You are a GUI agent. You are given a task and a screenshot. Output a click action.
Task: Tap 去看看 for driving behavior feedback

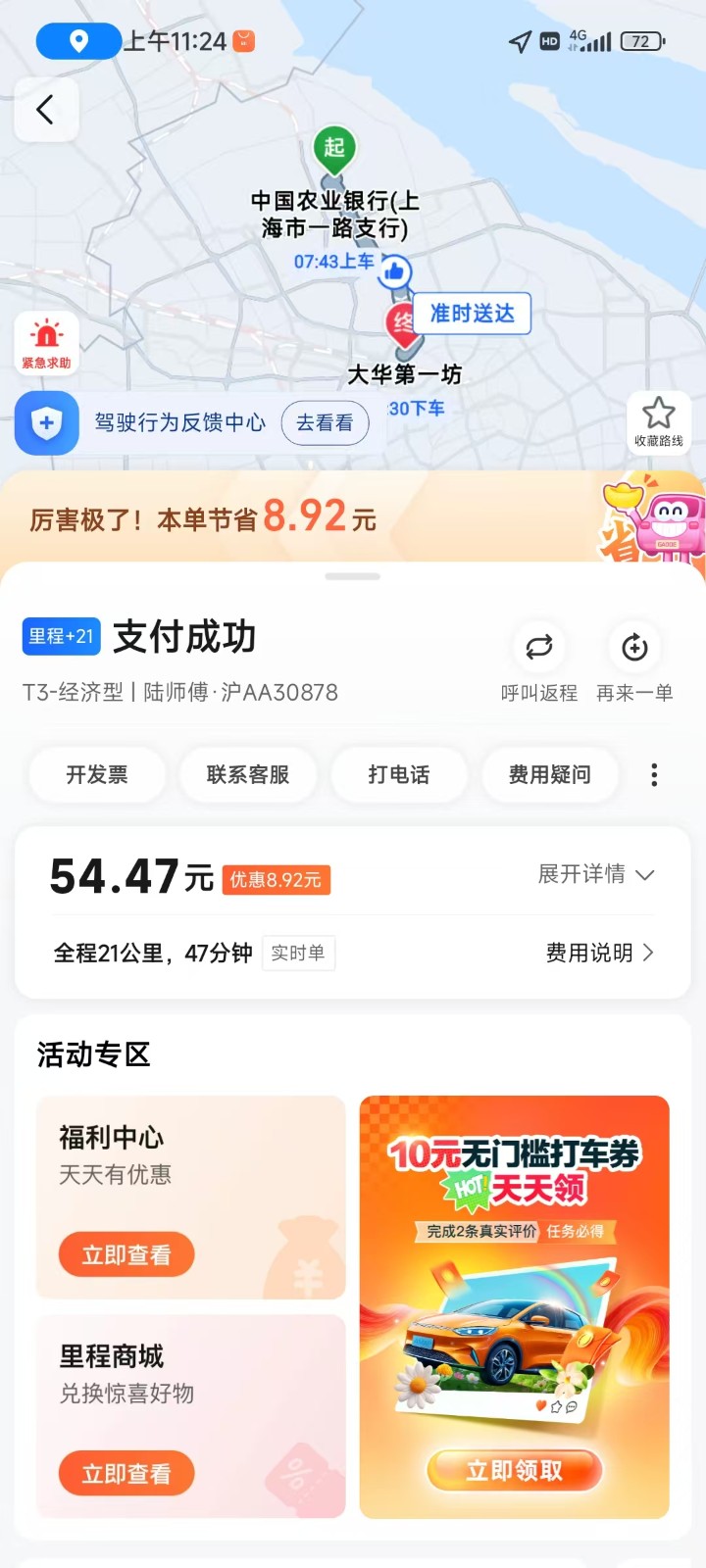point(325,423)
